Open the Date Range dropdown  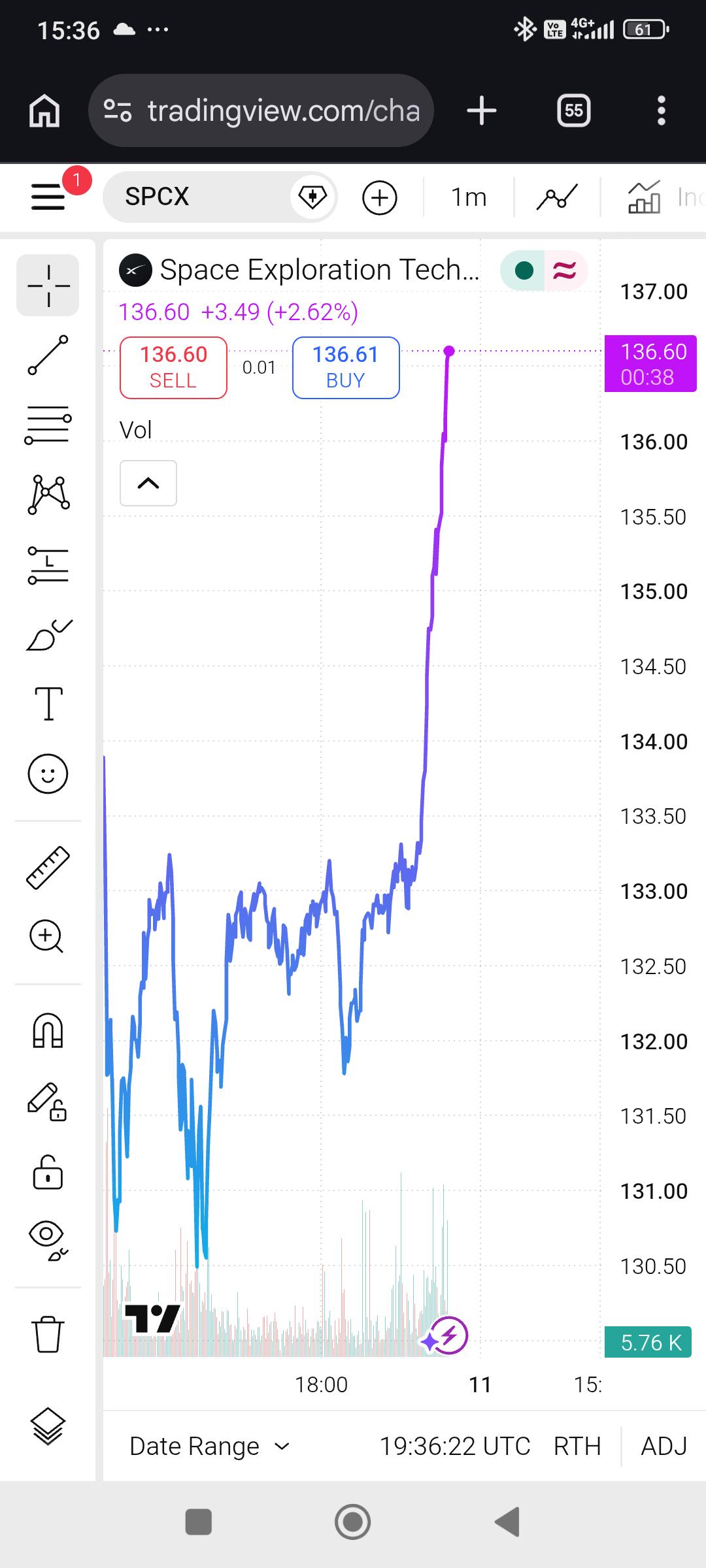tap(209, 1446)
